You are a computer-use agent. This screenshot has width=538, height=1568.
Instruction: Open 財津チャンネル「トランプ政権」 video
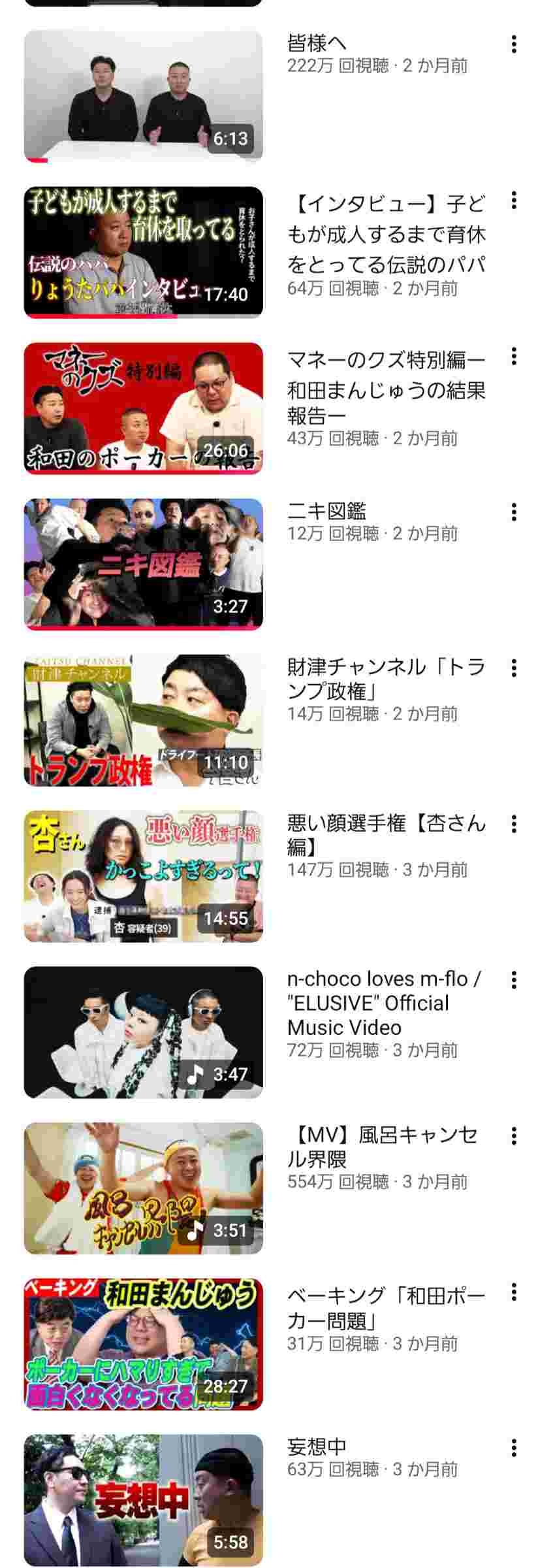point(143,720)
